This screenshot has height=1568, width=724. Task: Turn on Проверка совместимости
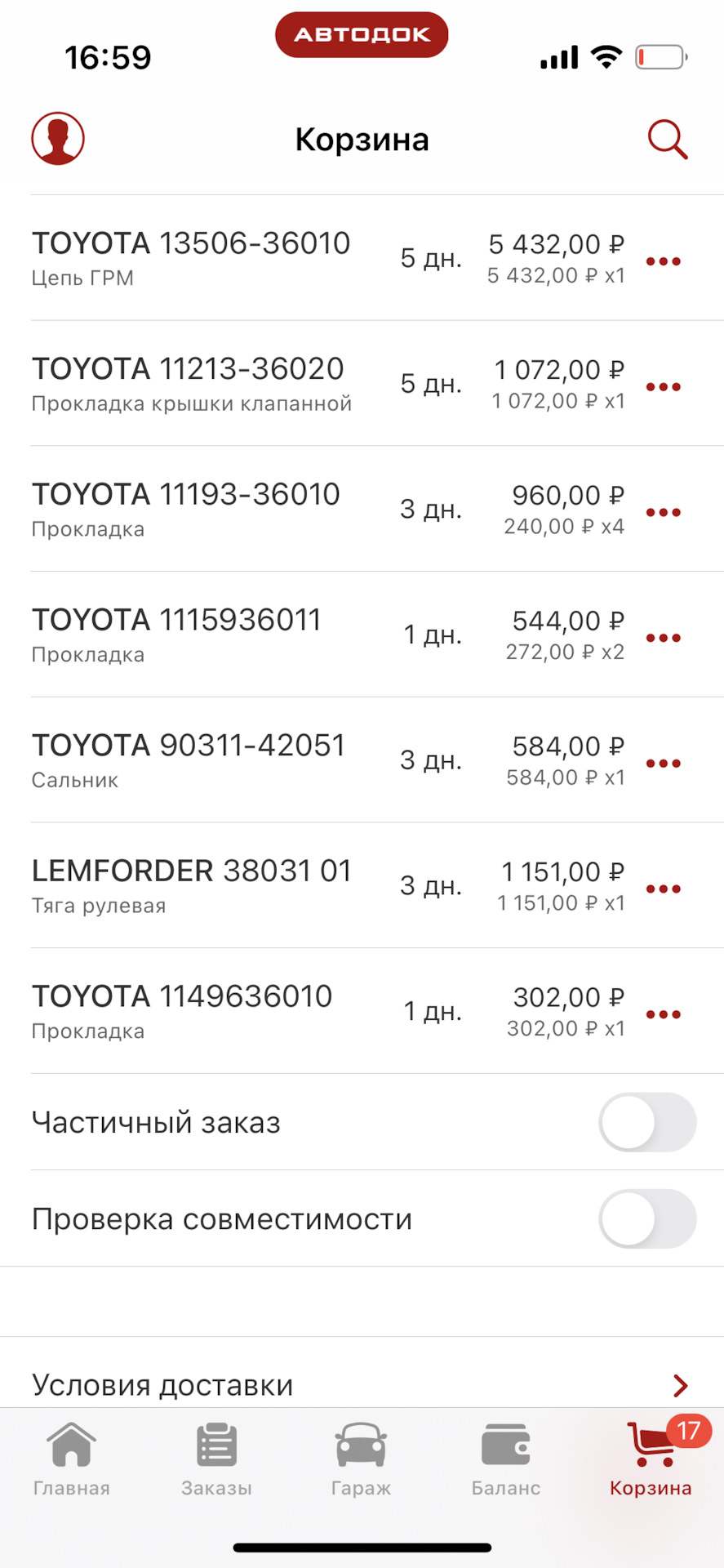click(646, 1218)
